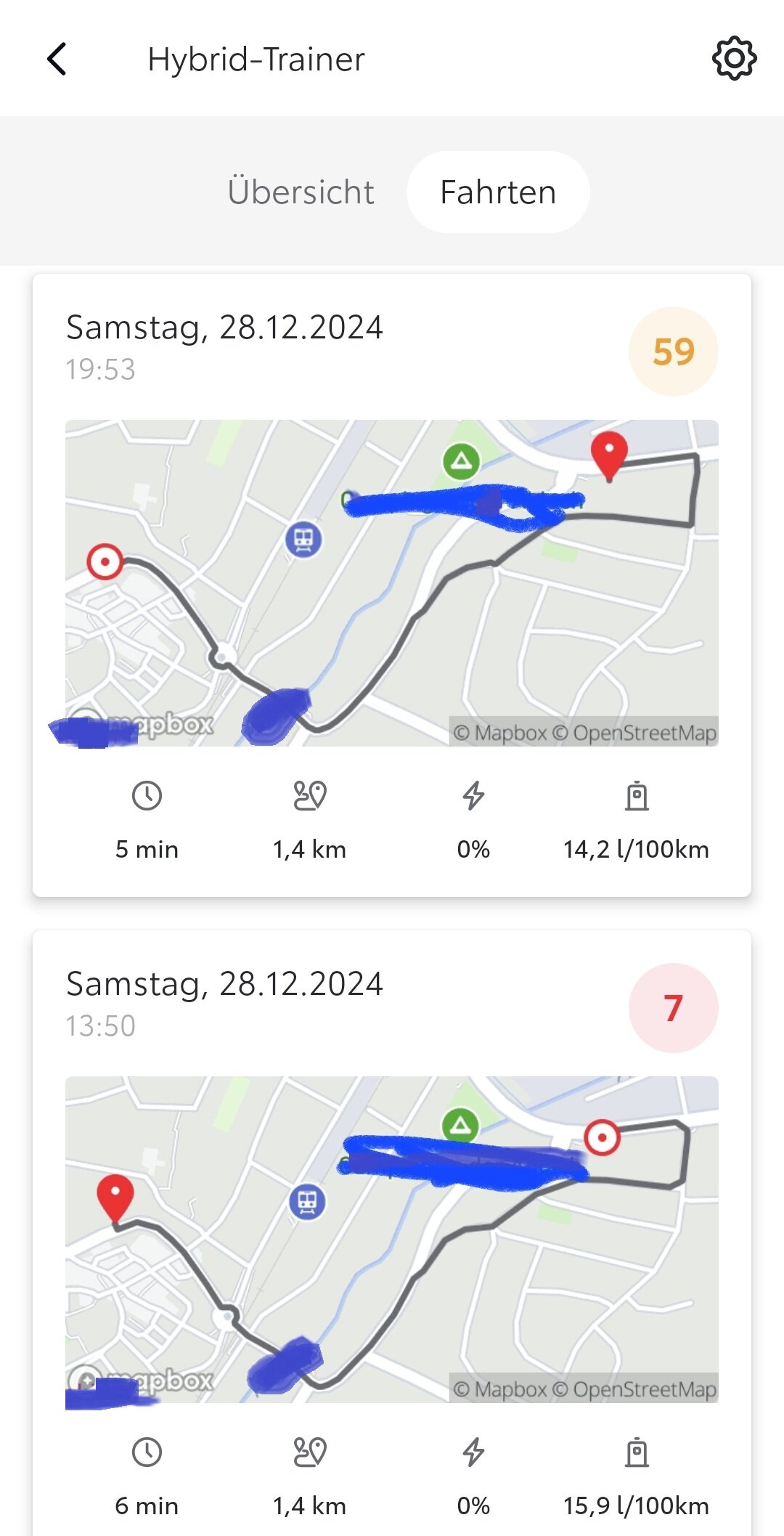Open the 19:53 trip card
This screenshot has height=1536, width=784.
(x=392, y=585)
